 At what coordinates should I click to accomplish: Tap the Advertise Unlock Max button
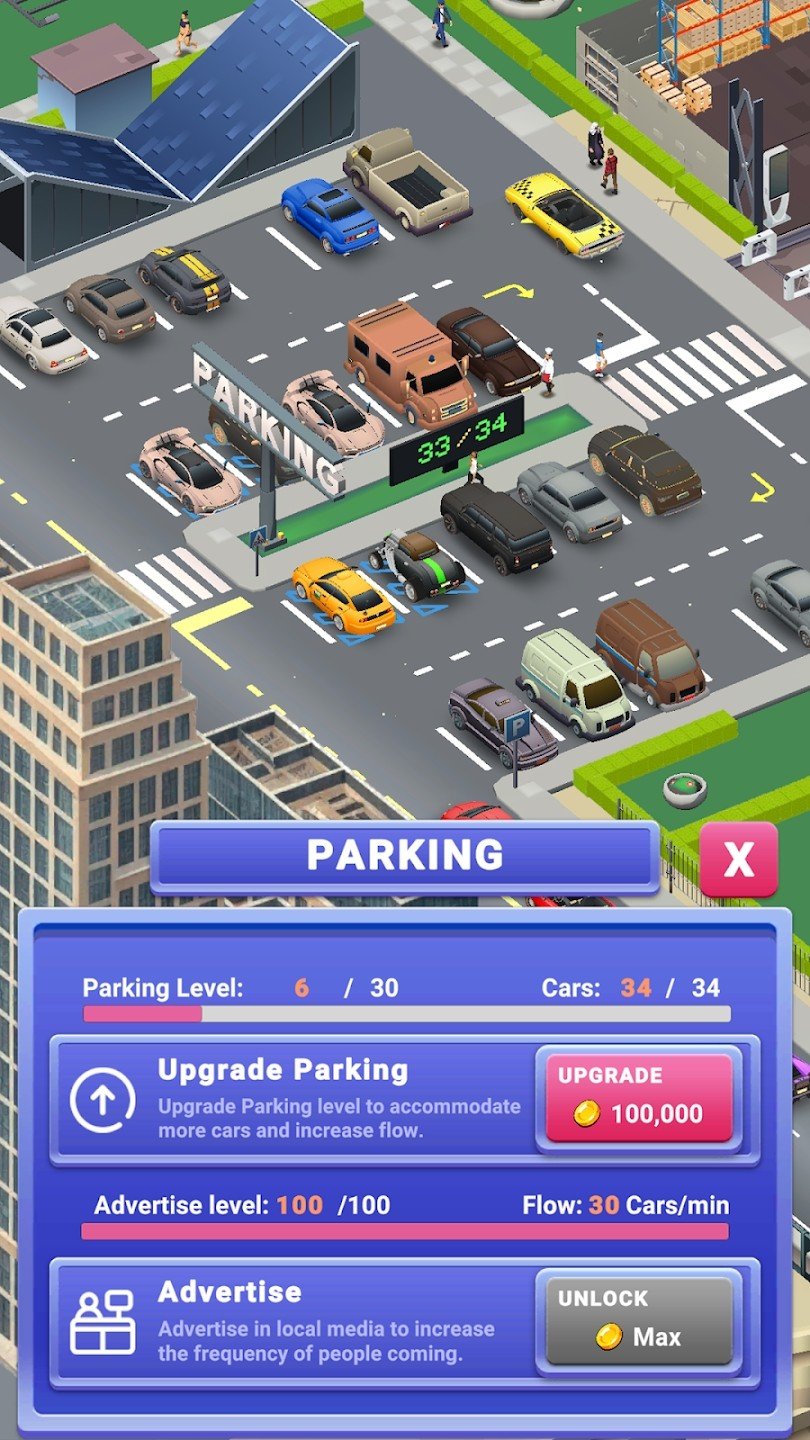[639, 1320]
